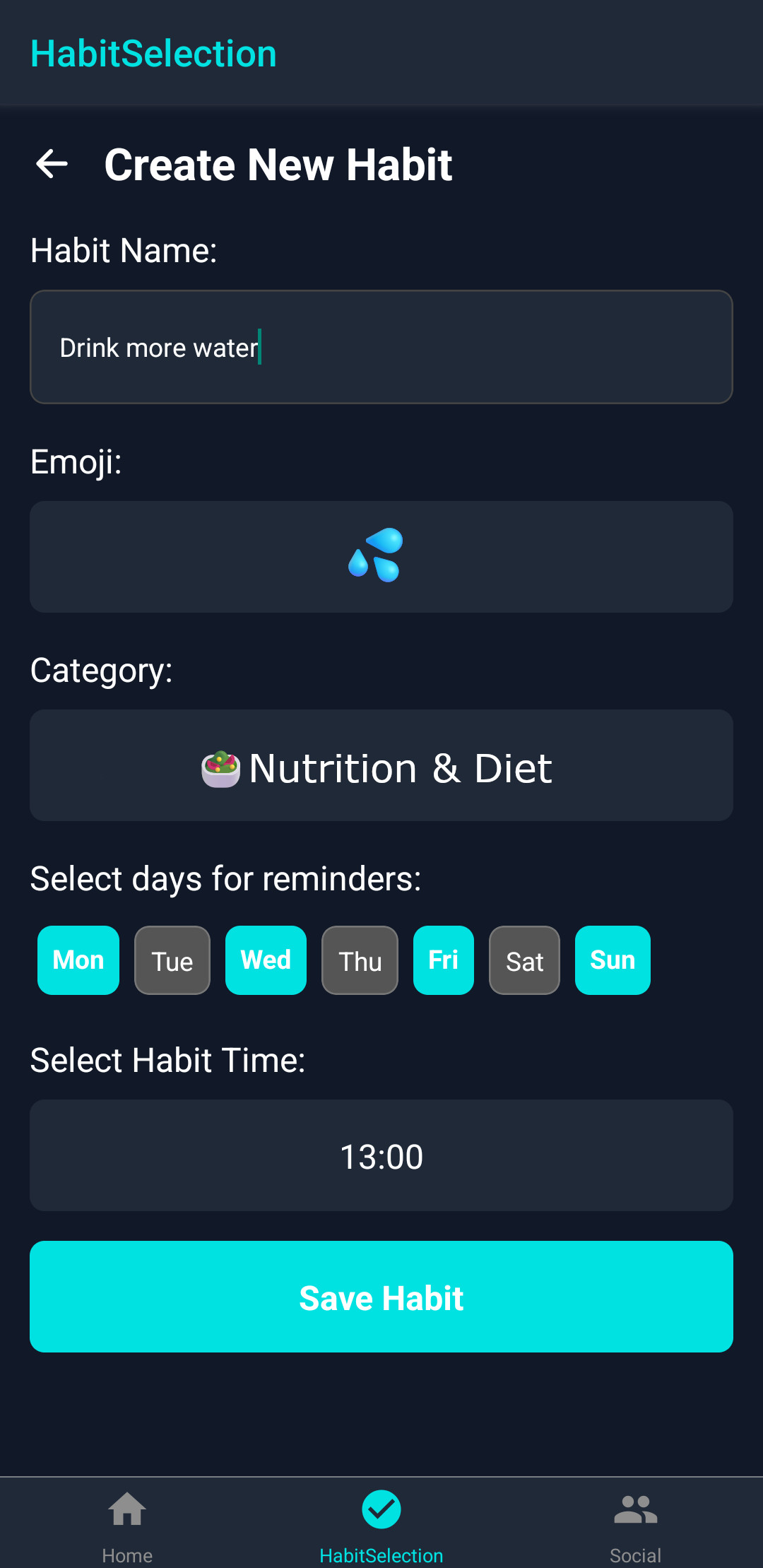Go back using the arrow icon
Screen dimensions: 763x1568
52,164
